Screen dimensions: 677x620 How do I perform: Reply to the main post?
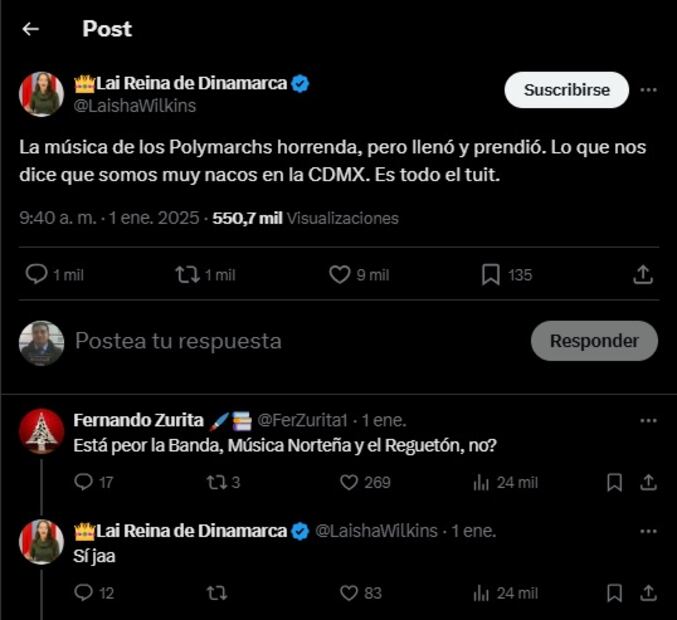pos(37,274)
